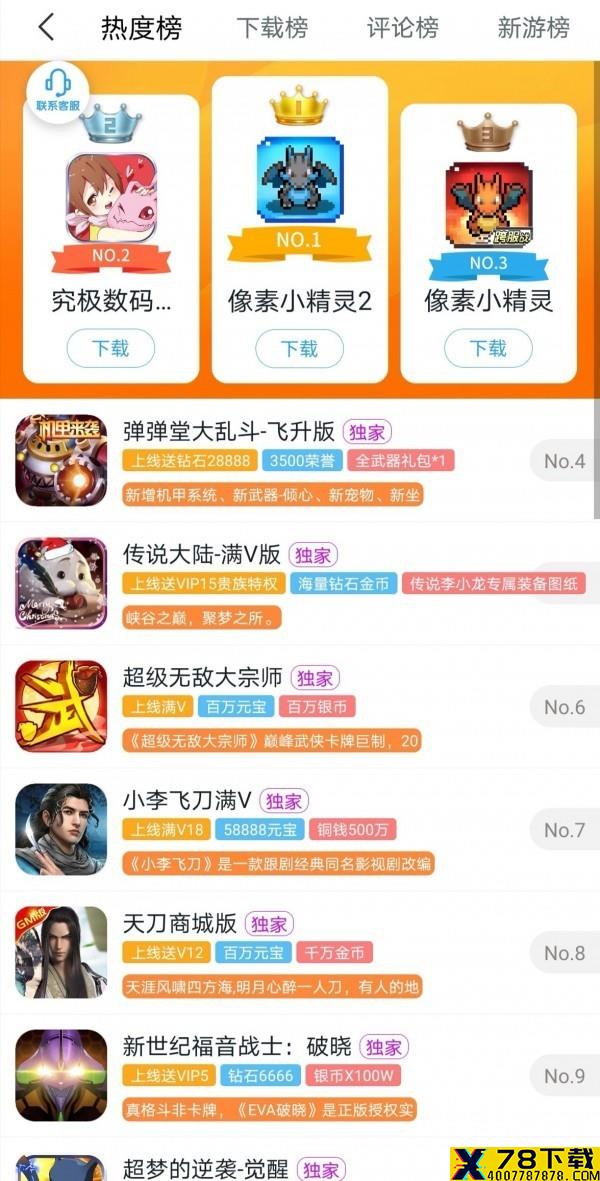Screen dimensions: 600x1181
Task: Open 超级无敌大宗师 game row
Action: (300, 706)
